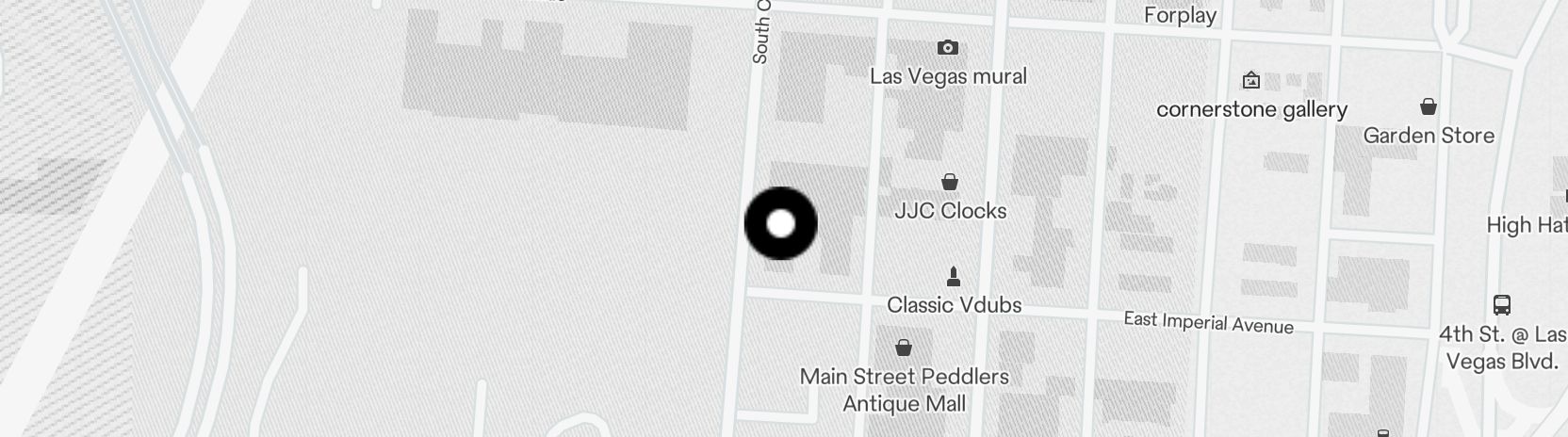
Task: Open Main Street Peddlers Antique Mall marker
Action: [x=904, y=348]
